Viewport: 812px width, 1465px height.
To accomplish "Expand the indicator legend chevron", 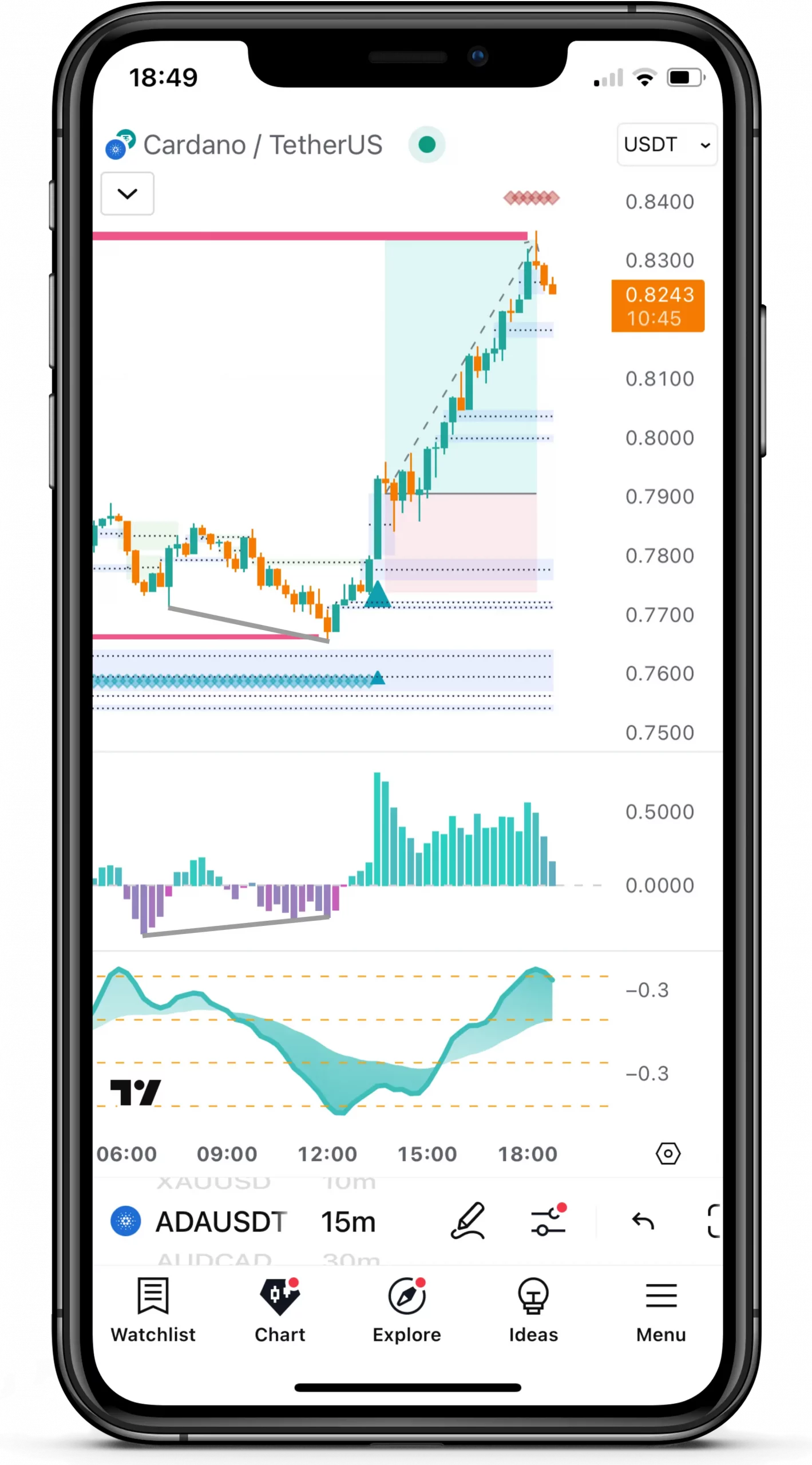I will [x=127, y=193].
